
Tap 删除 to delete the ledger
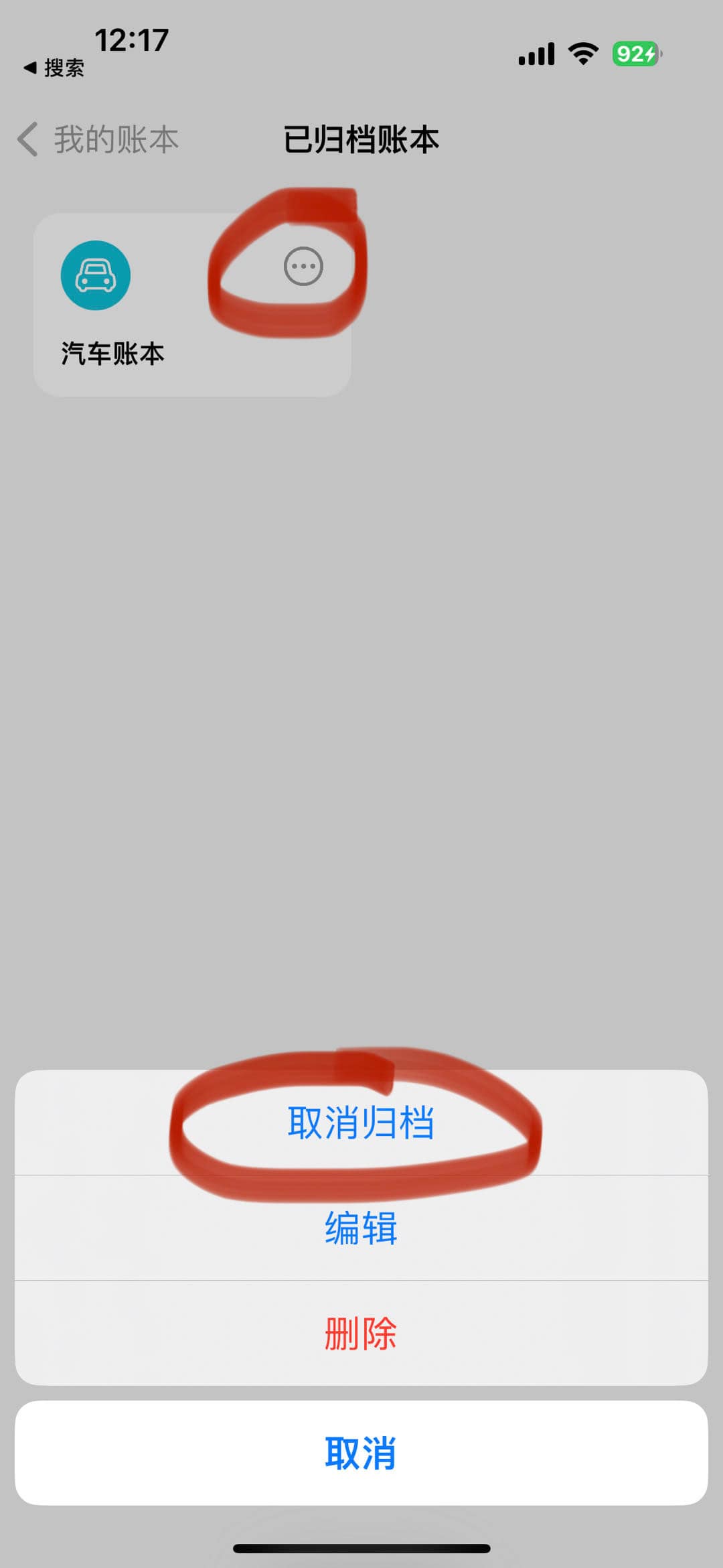tap(361, 1333)
